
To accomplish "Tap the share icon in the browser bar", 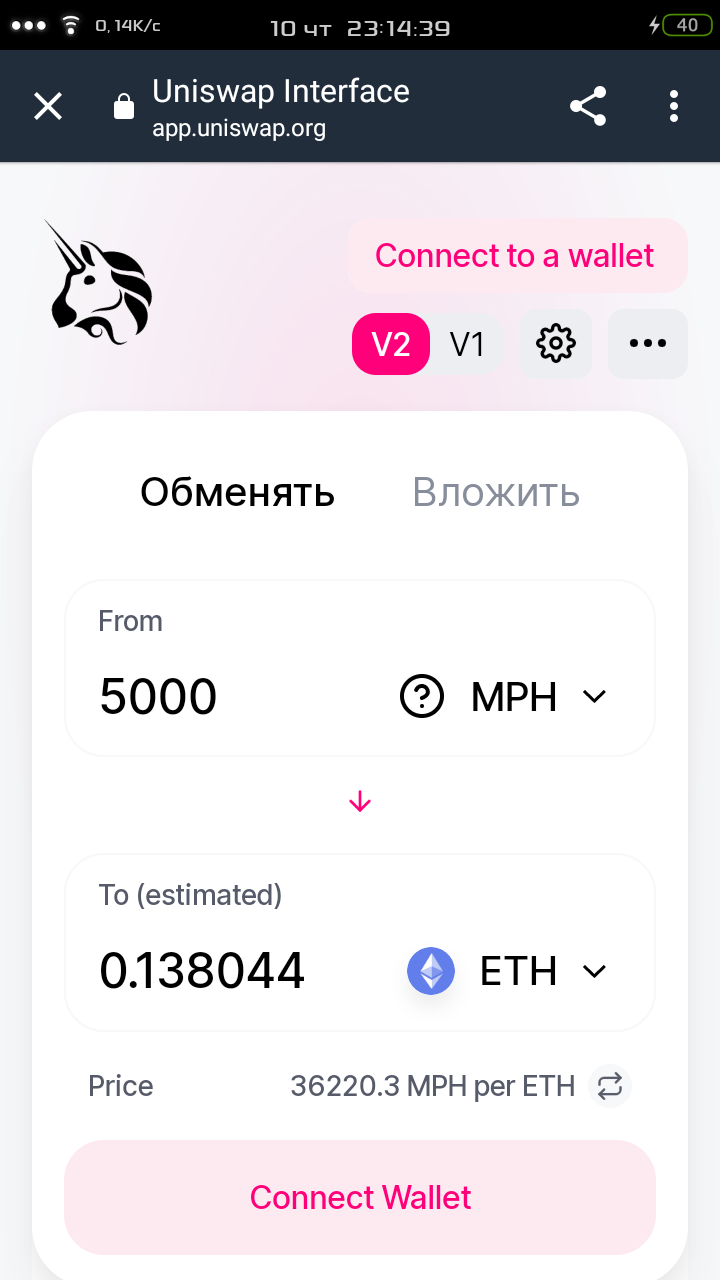I will (x=587, y=106).
